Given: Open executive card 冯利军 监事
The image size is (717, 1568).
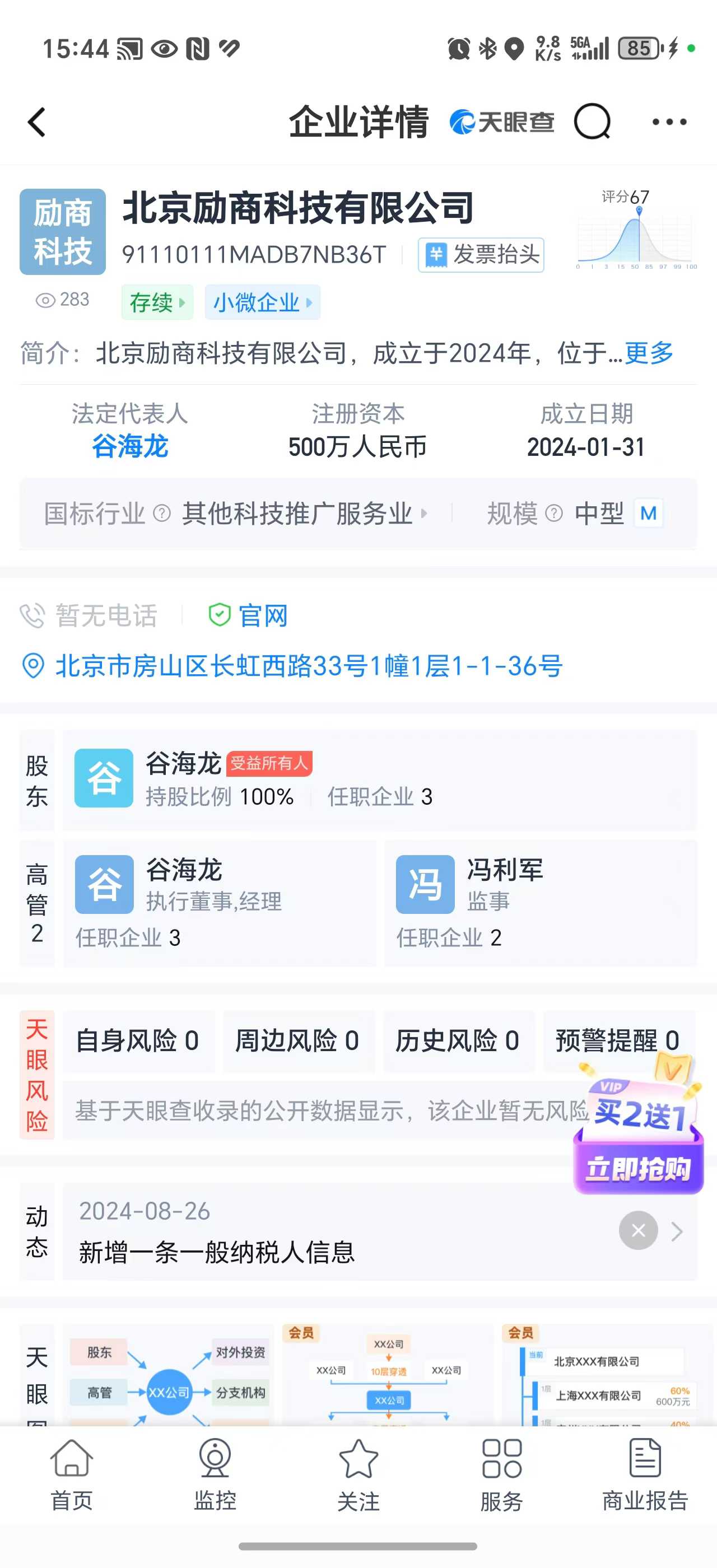Looking at the screenshot, I should (x=540, y=902).
